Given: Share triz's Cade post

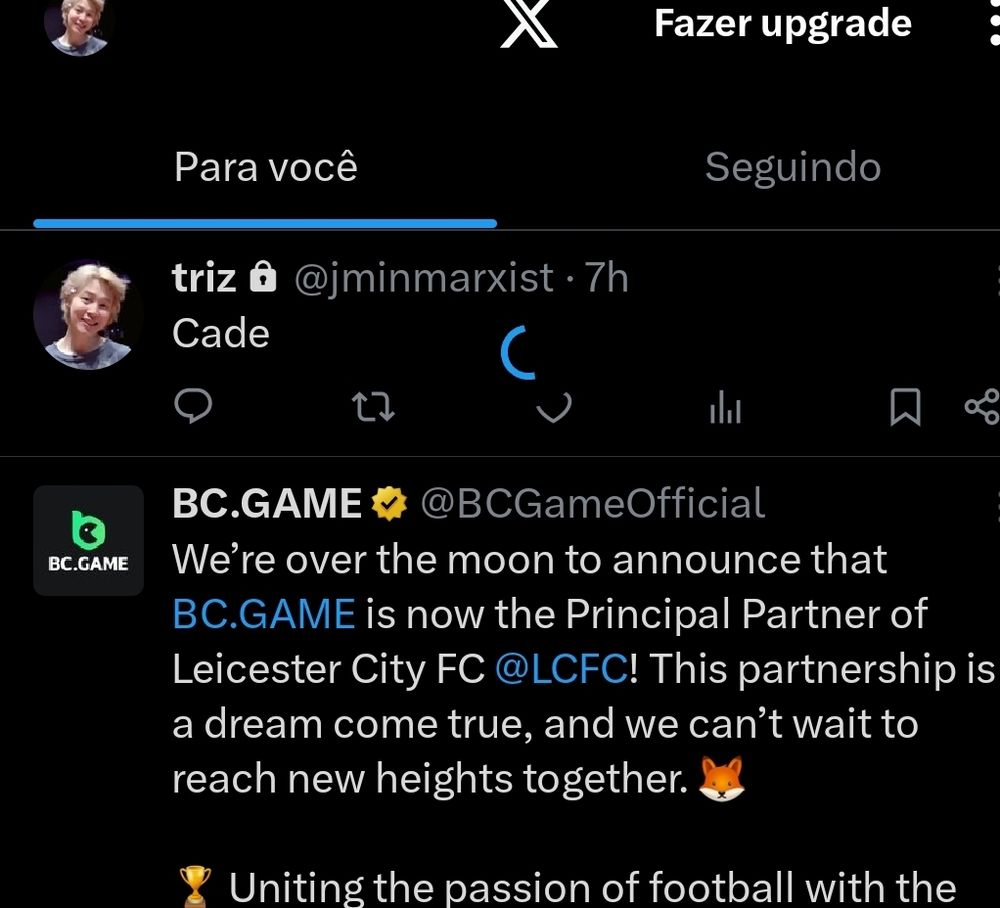Looking at the screenshot, I should [982, 407].
